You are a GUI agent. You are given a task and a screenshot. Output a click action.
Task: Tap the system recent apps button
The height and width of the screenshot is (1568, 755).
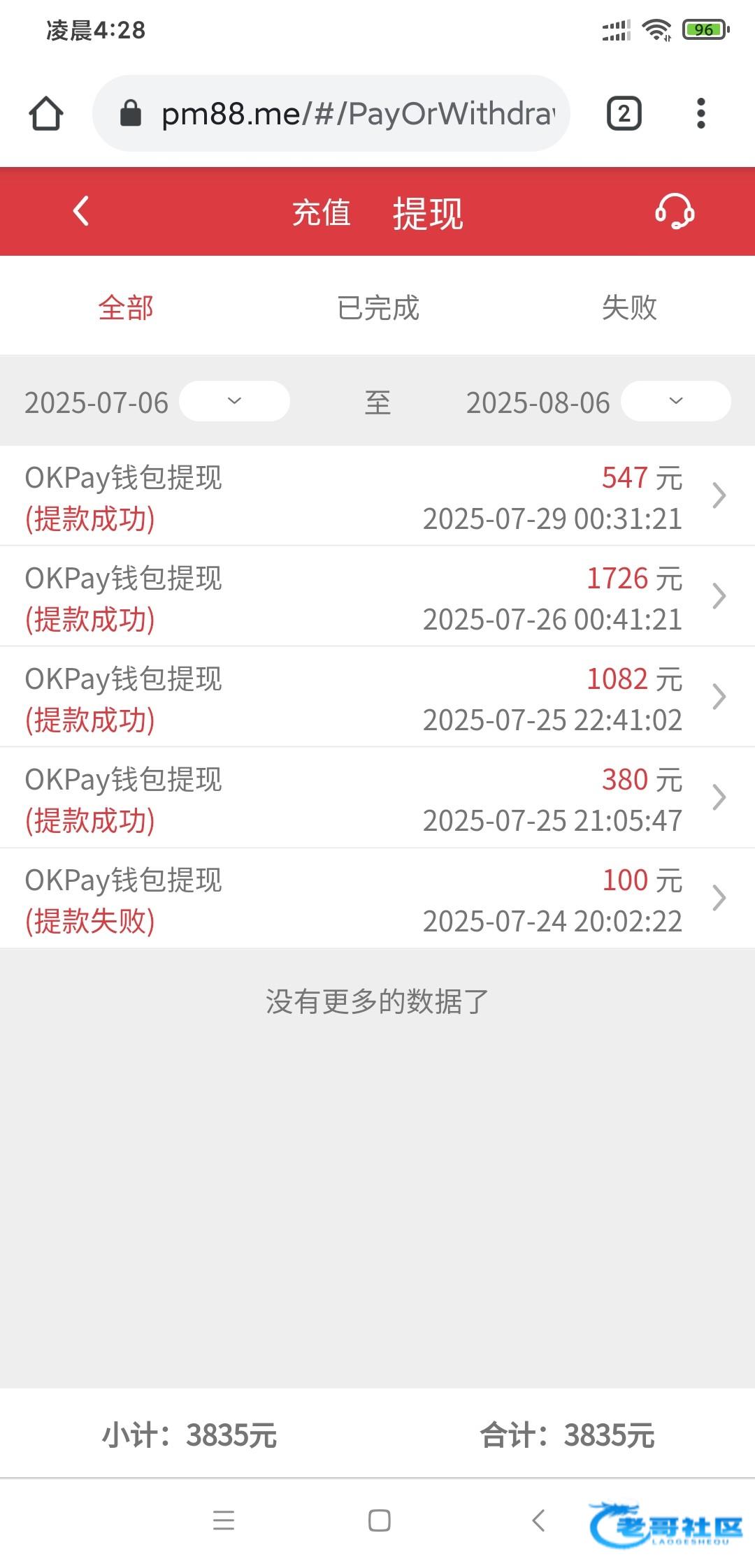(224, 1520)
